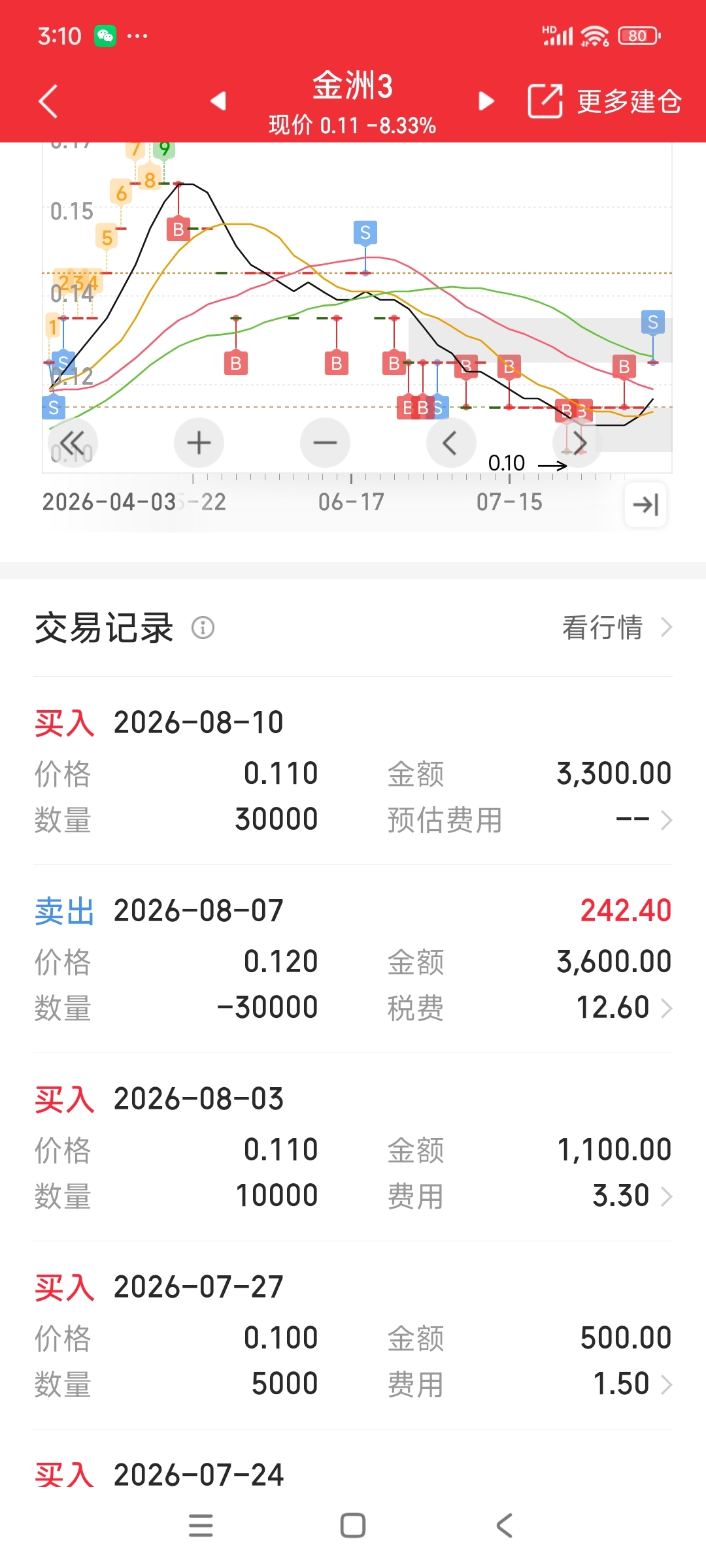Switch to the next stock with right triangle
Viewport: 706px width, 1568px height.
(x=486, y=101)
